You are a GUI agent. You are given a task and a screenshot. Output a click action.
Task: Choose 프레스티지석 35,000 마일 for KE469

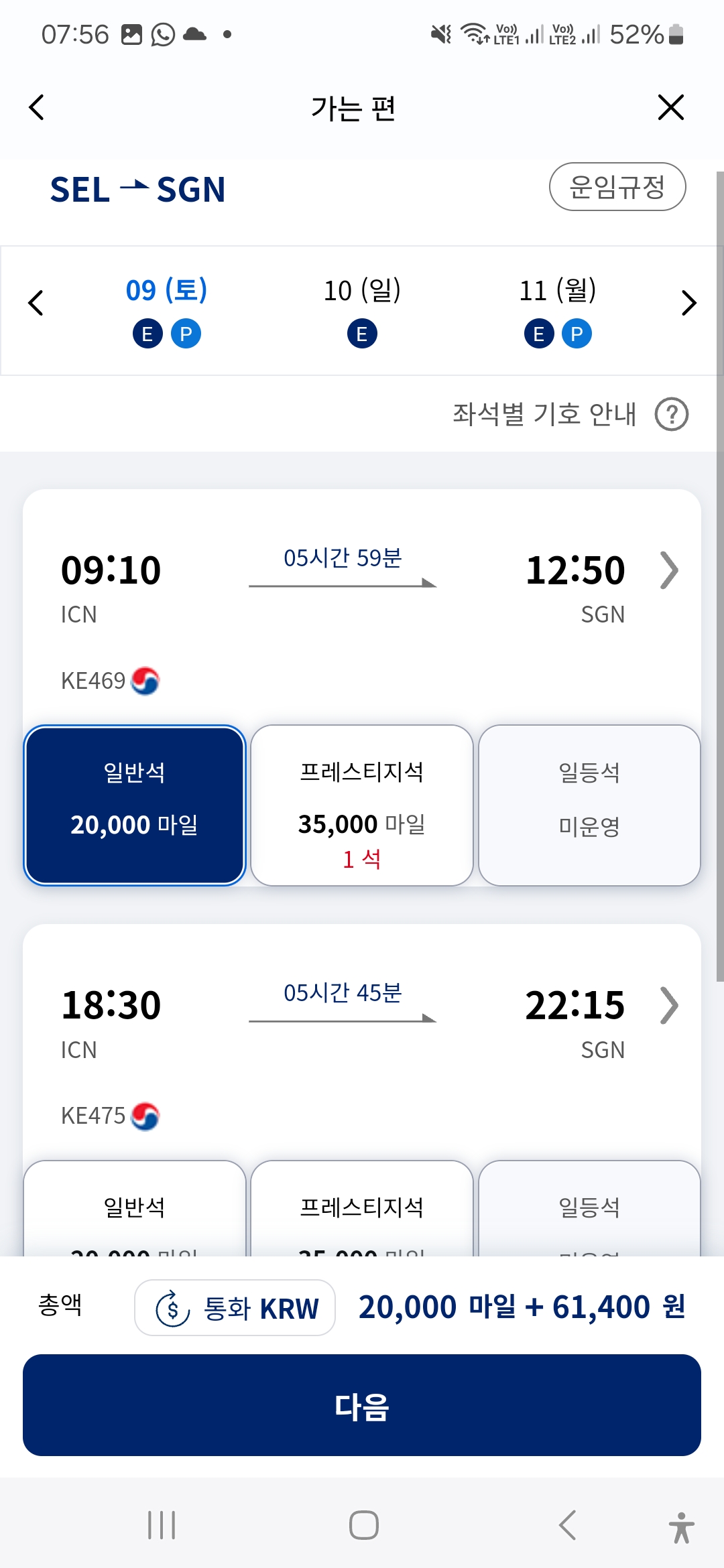(362, 805)
